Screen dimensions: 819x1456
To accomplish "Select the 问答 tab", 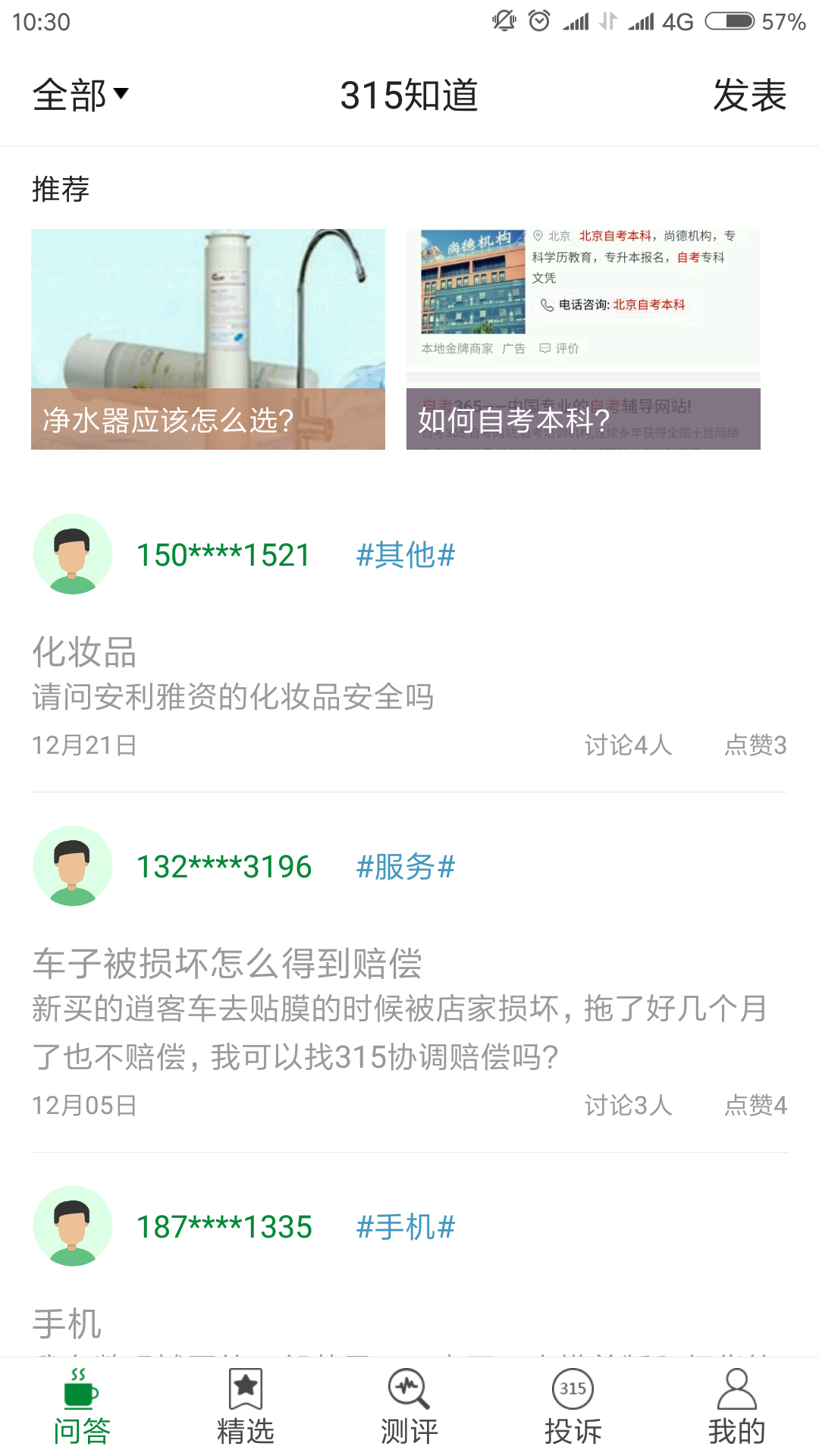I will click(81, 1407).
